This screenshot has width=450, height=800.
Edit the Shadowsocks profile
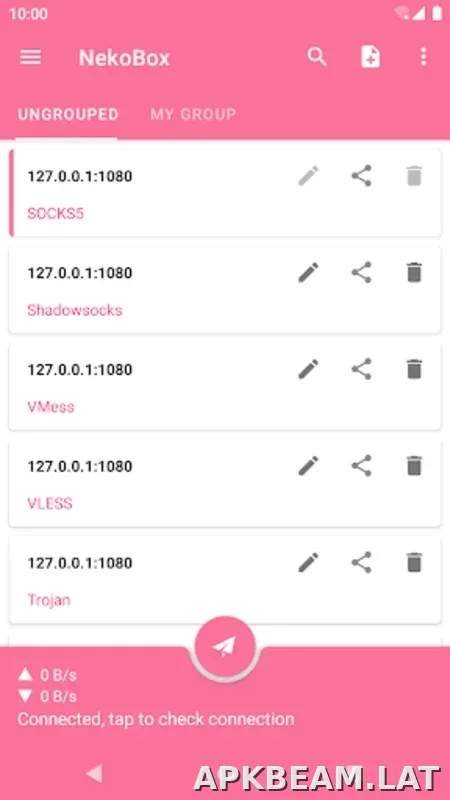pyautogui.click(x=308, y=272)
